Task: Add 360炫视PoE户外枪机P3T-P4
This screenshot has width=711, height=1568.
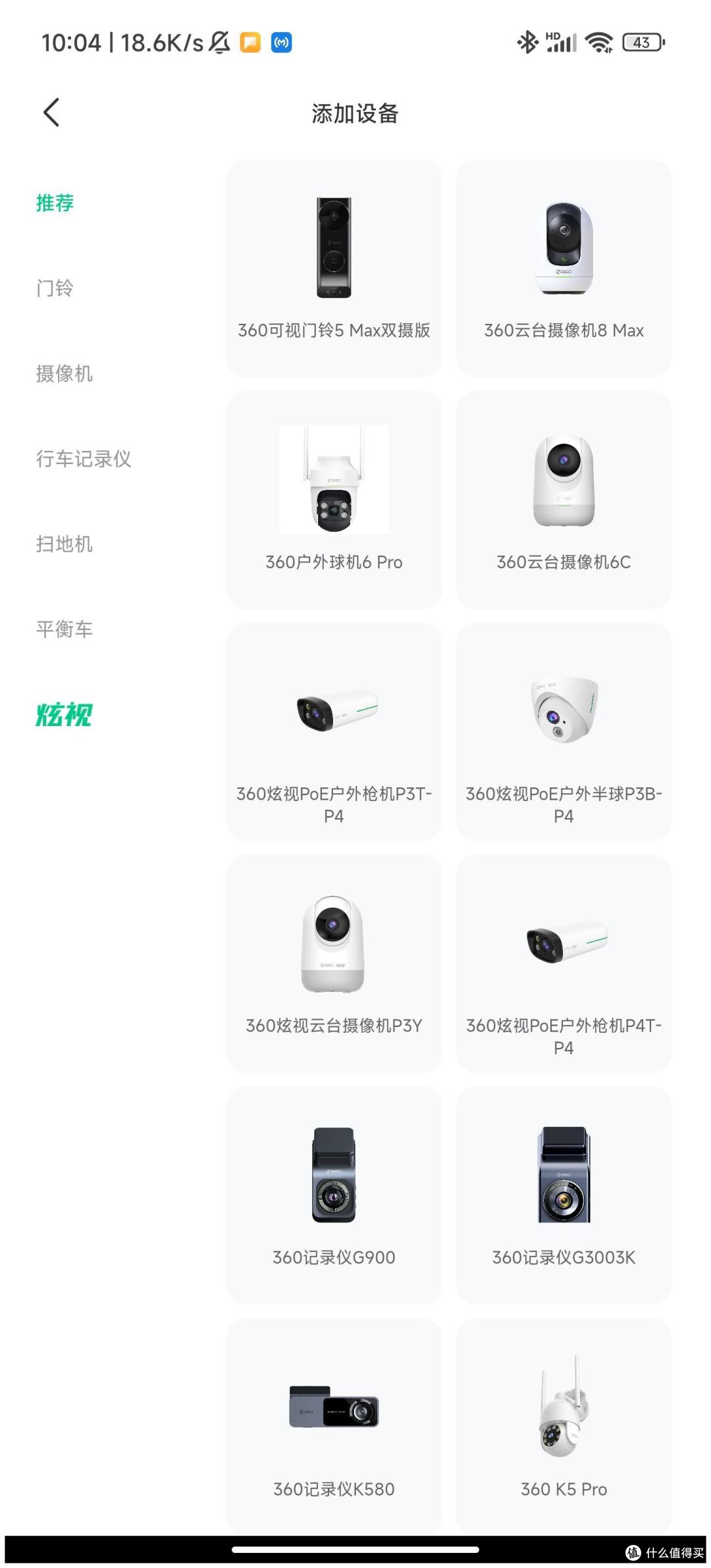Action: click(x=334, y=731)
